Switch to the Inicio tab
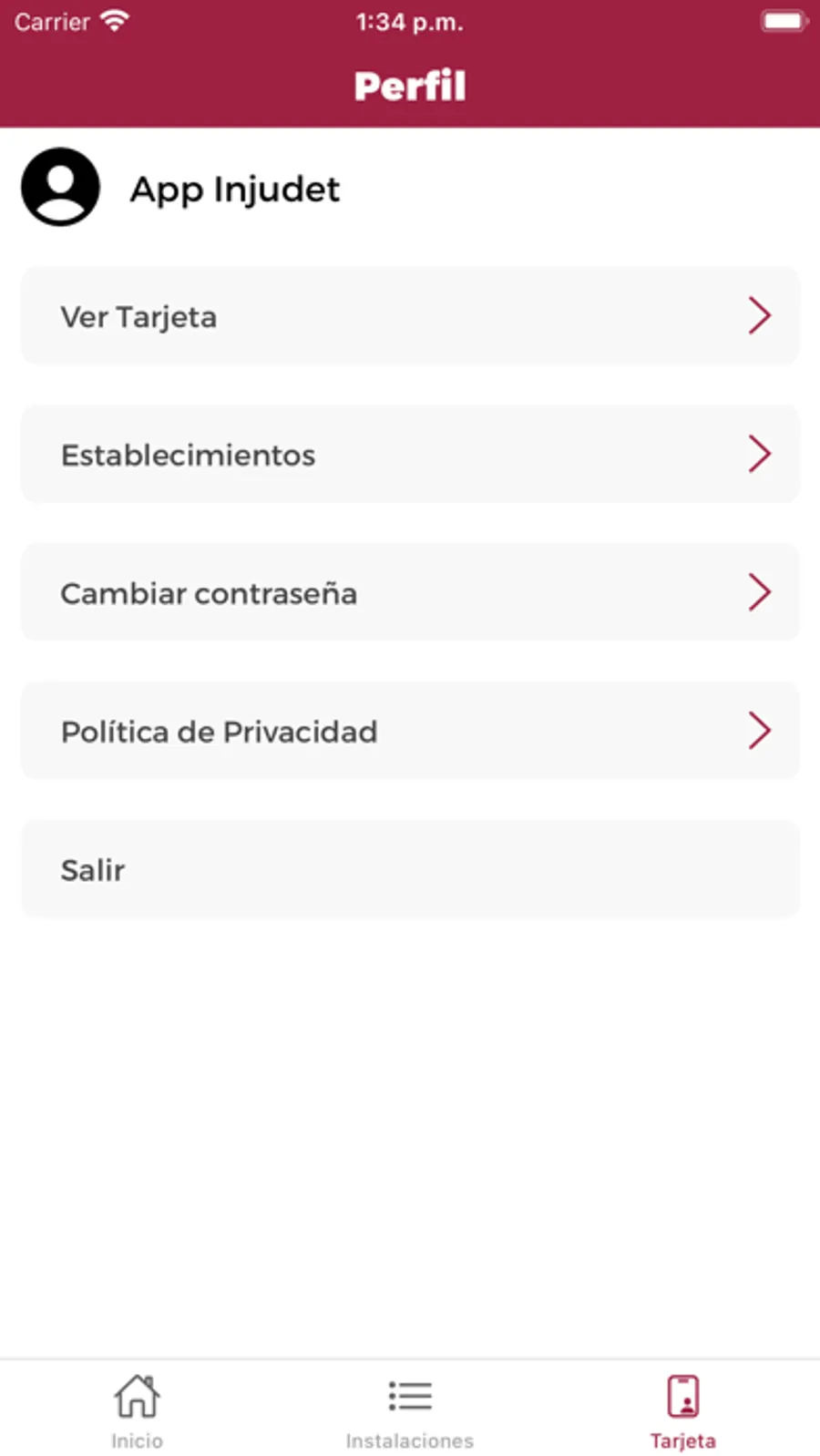This screenshot has width=820, height=1456. coord(137,1410)
